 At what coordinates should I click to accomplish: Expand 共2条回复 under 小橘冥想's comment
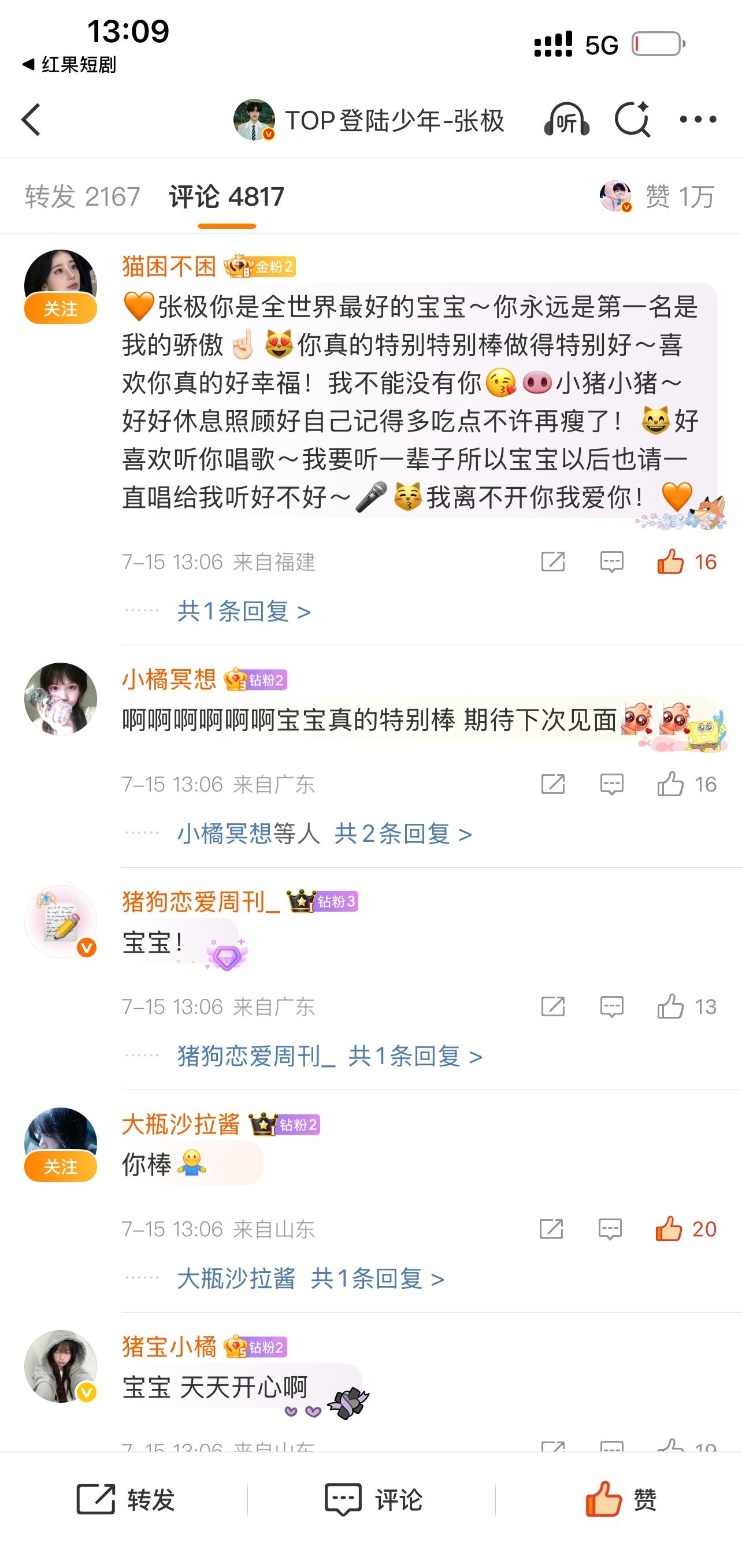(403, 833)
